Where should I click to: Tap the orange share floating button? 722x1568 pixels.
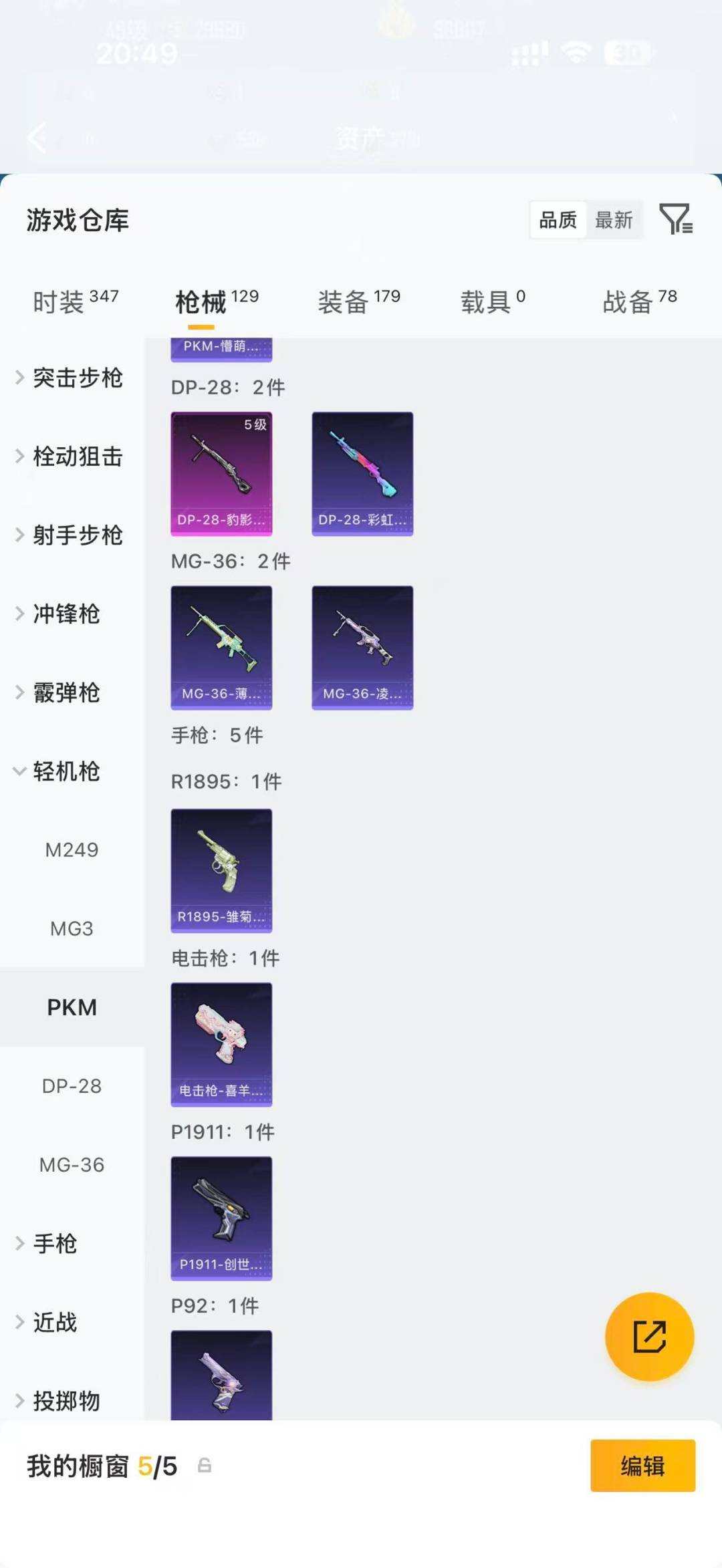click(x=649, y=1337)
